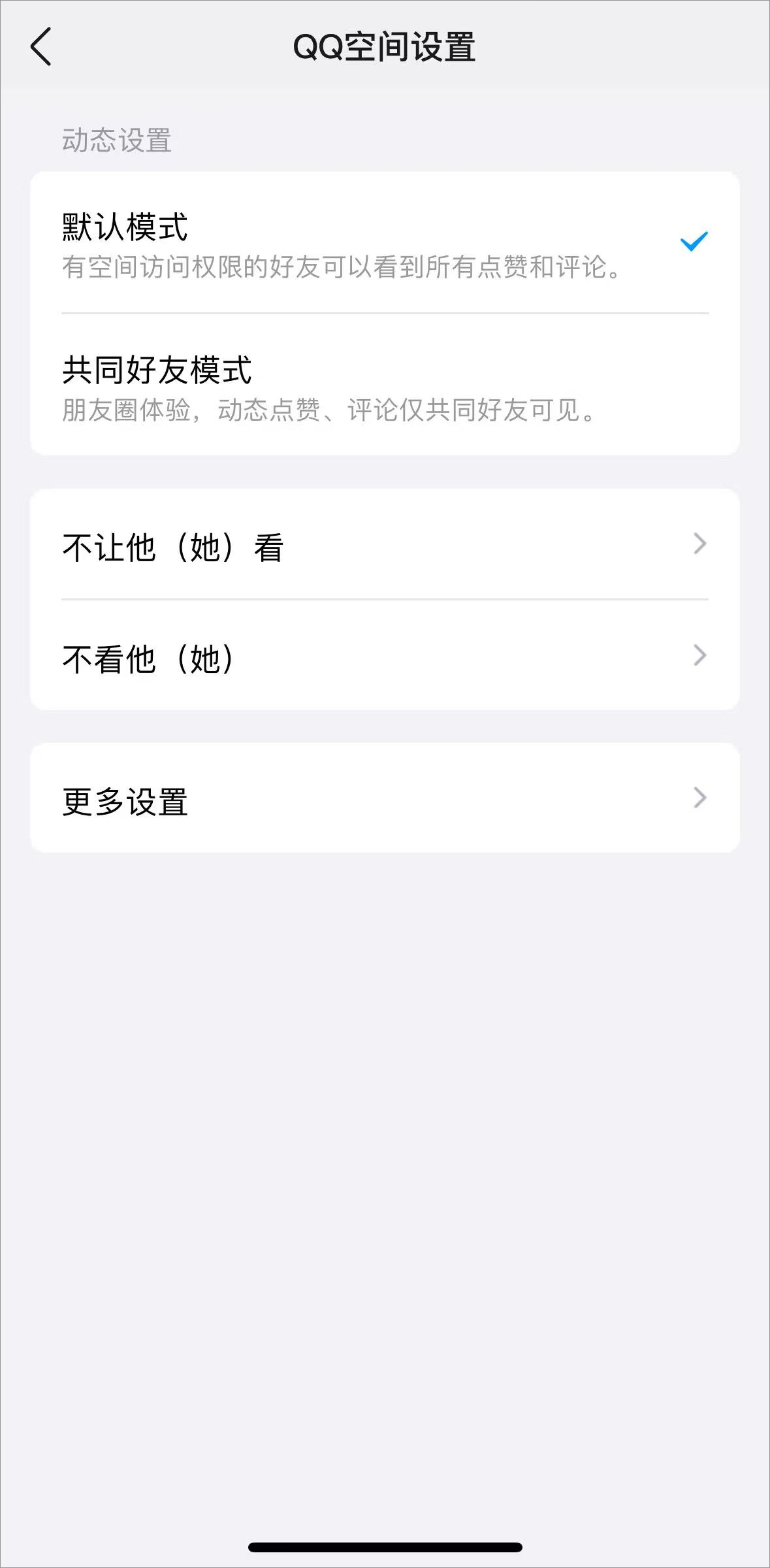Go back from QQ空间设置
This screenshot has width=770, height=1568.
point(40,47)
